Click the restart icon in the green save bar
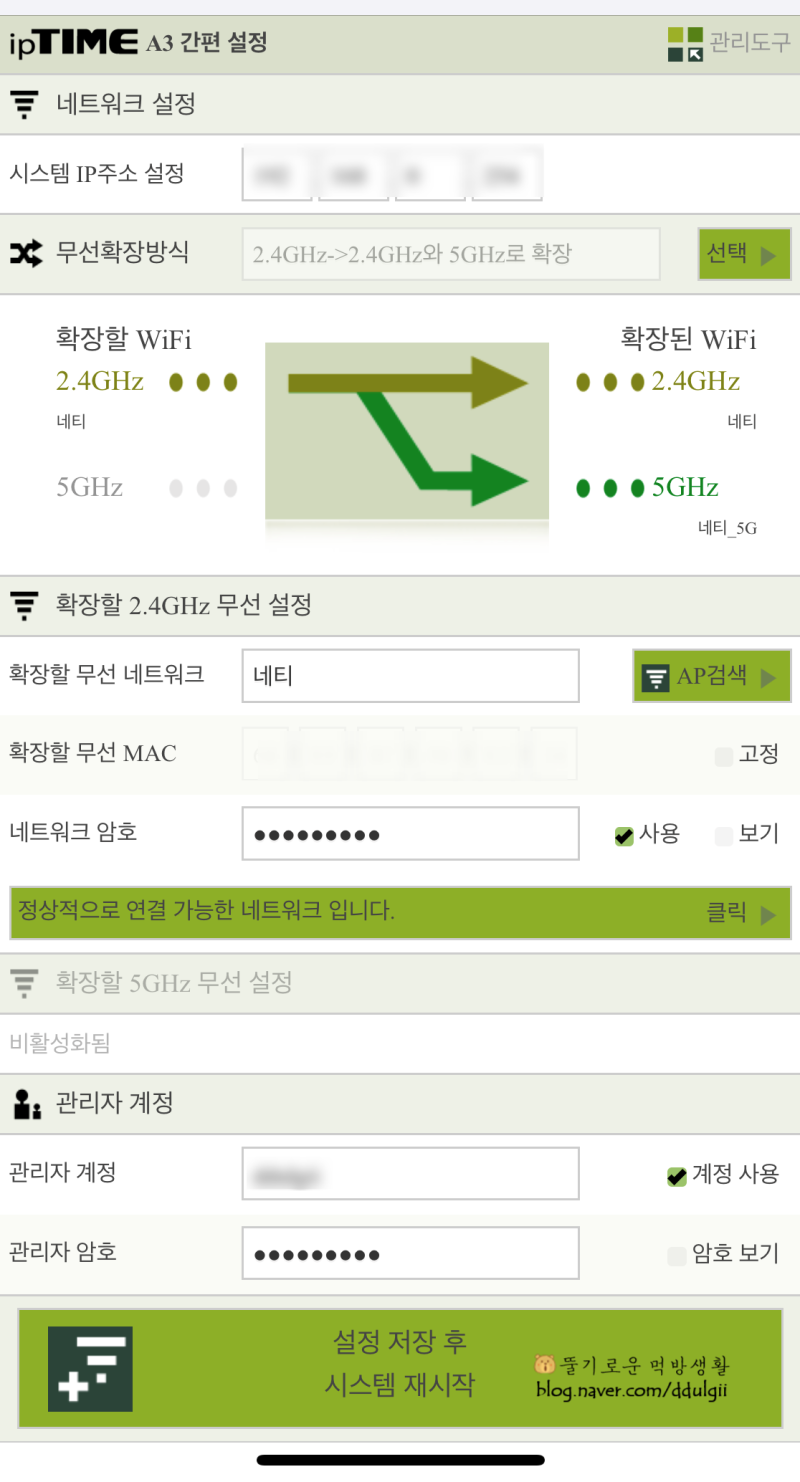Screen dimensions: 800x1482 point(89,1369)
